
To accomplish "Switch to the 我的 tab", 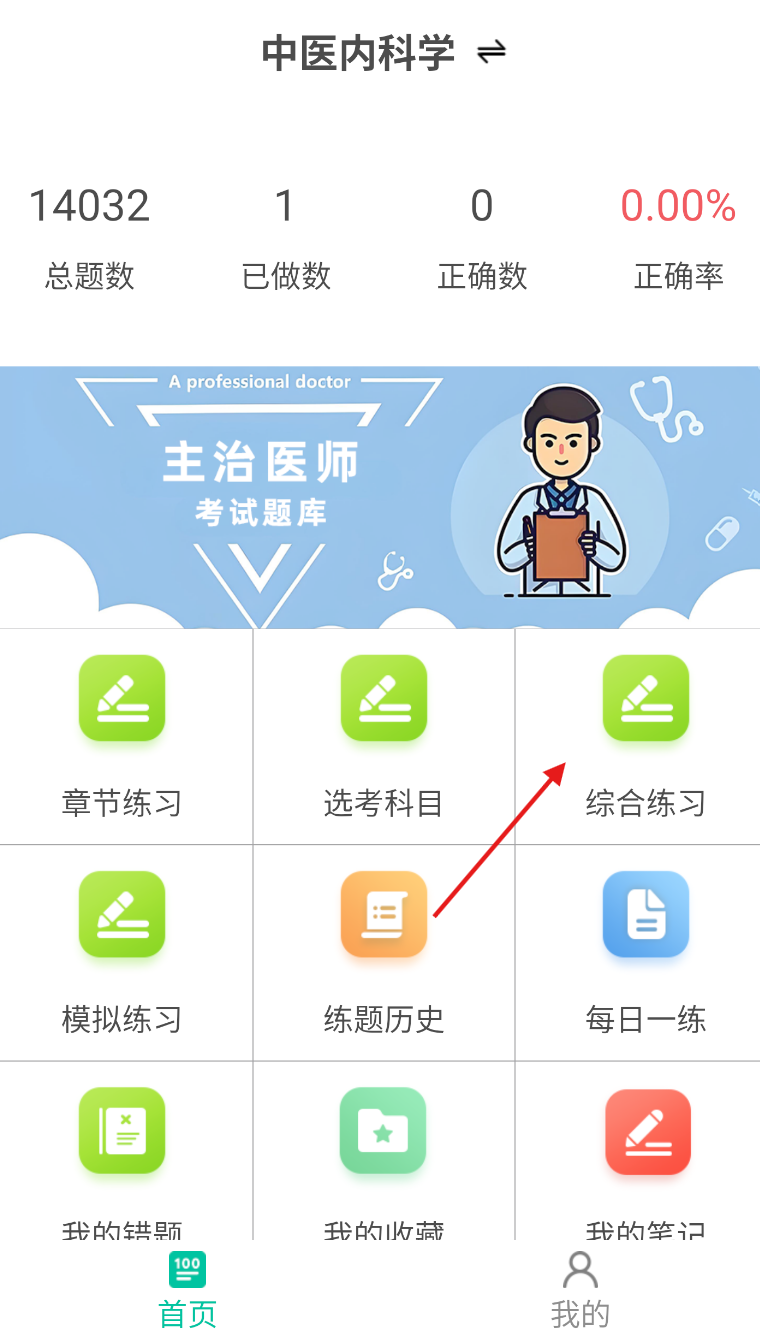I will pyautogui.click(x=580, y=1290).
